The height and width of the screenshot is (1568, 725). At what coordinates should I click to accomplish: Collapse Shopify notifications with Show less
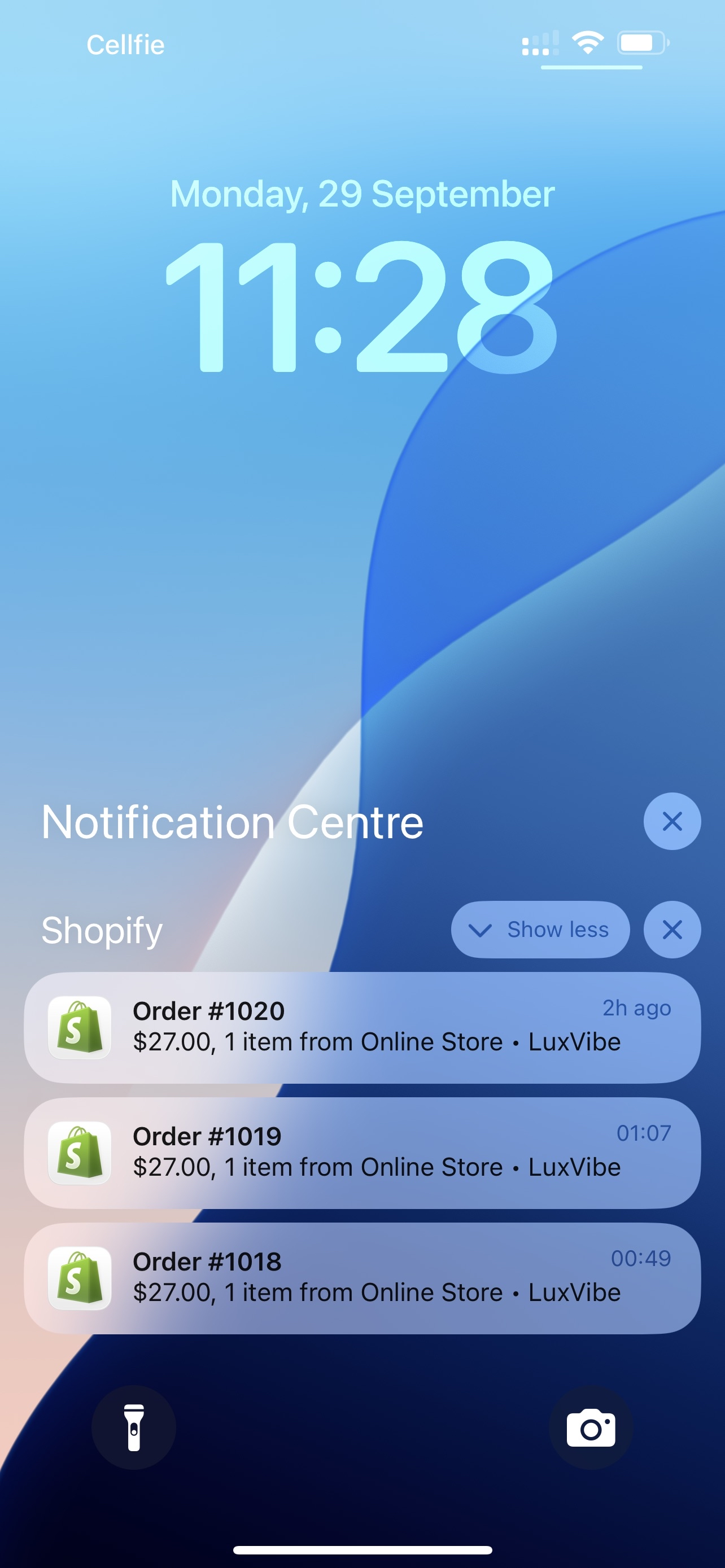[540, 930]
